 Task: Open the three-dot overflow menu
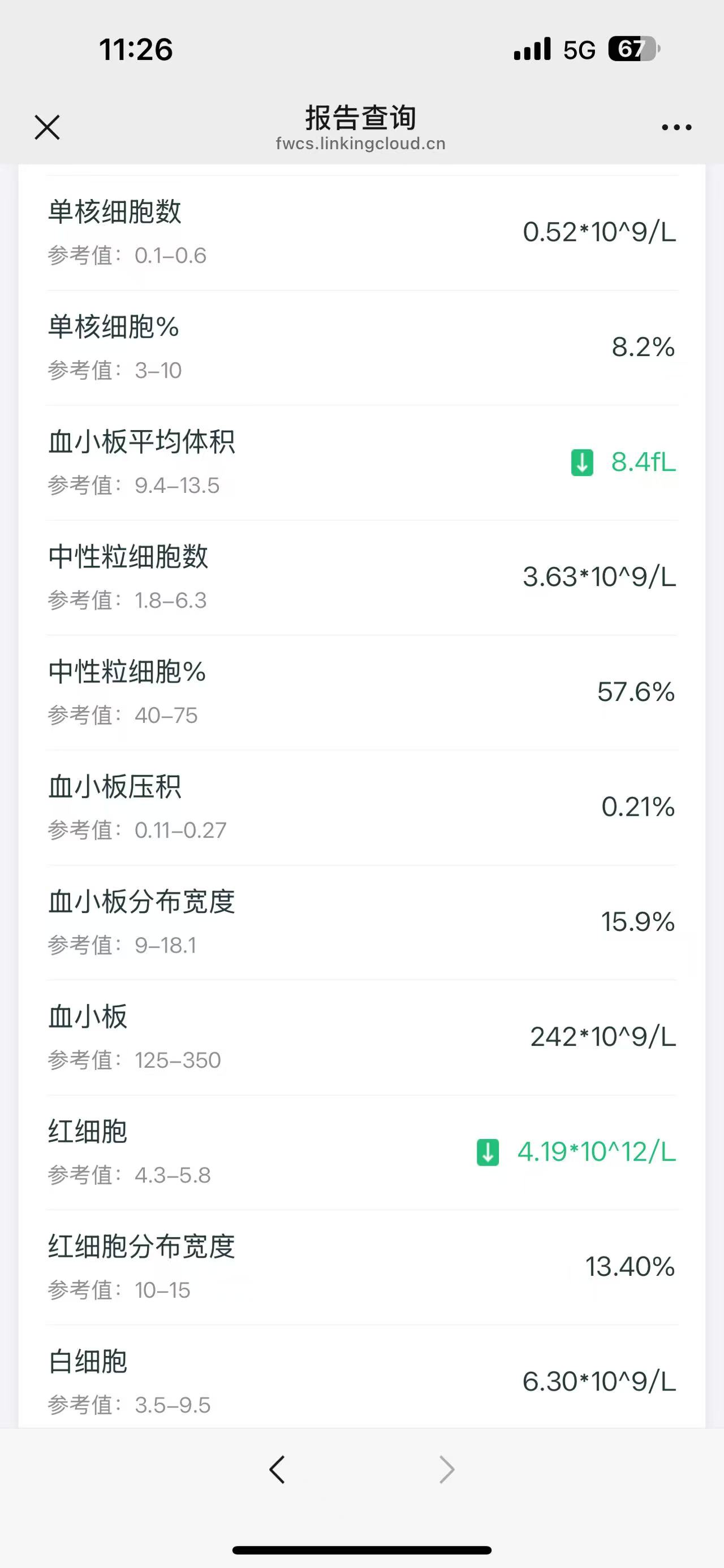click(676, 127)
